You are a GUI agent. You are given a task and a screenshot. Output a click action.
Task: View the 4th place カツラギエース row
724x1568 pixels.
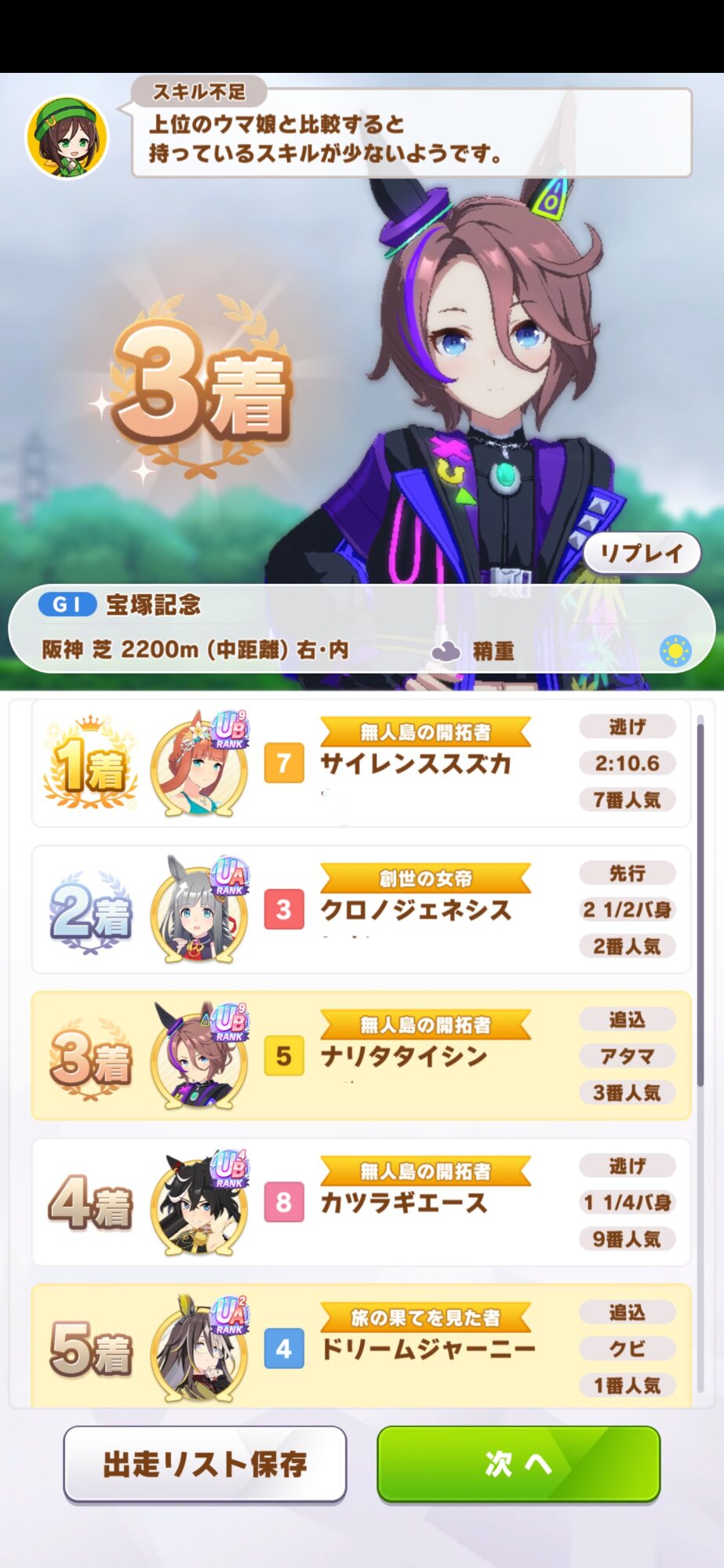point(361,1202)
